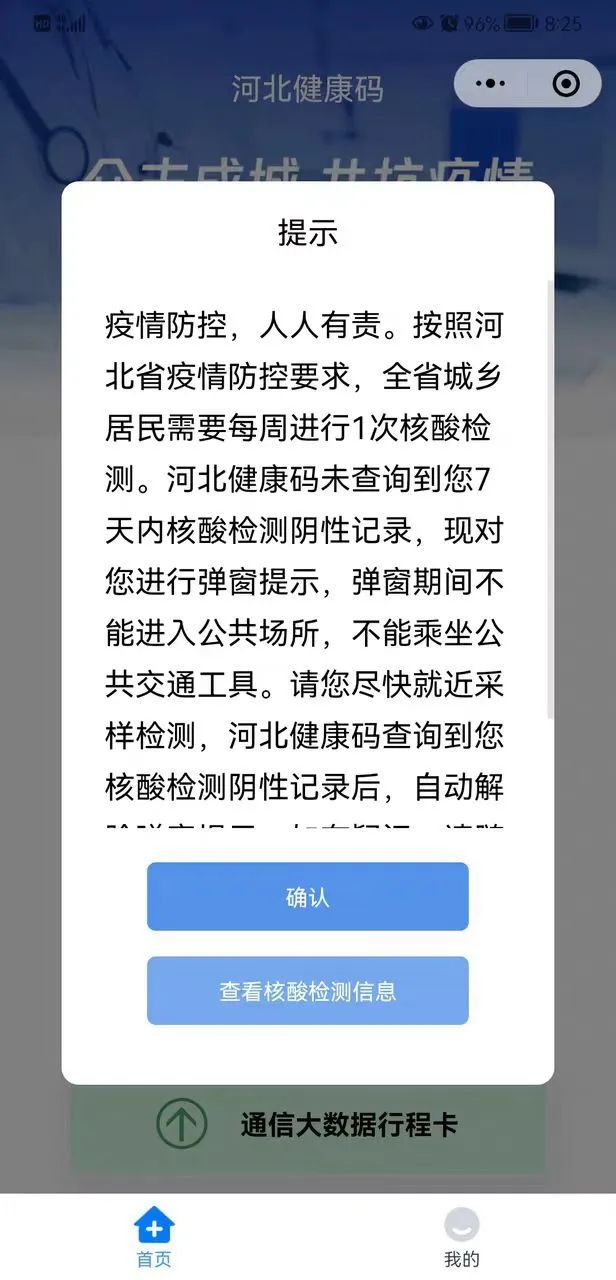Switch to the 首页 home tab
This screenshot has height=1280, width=616.
[x=154, y=1237]
